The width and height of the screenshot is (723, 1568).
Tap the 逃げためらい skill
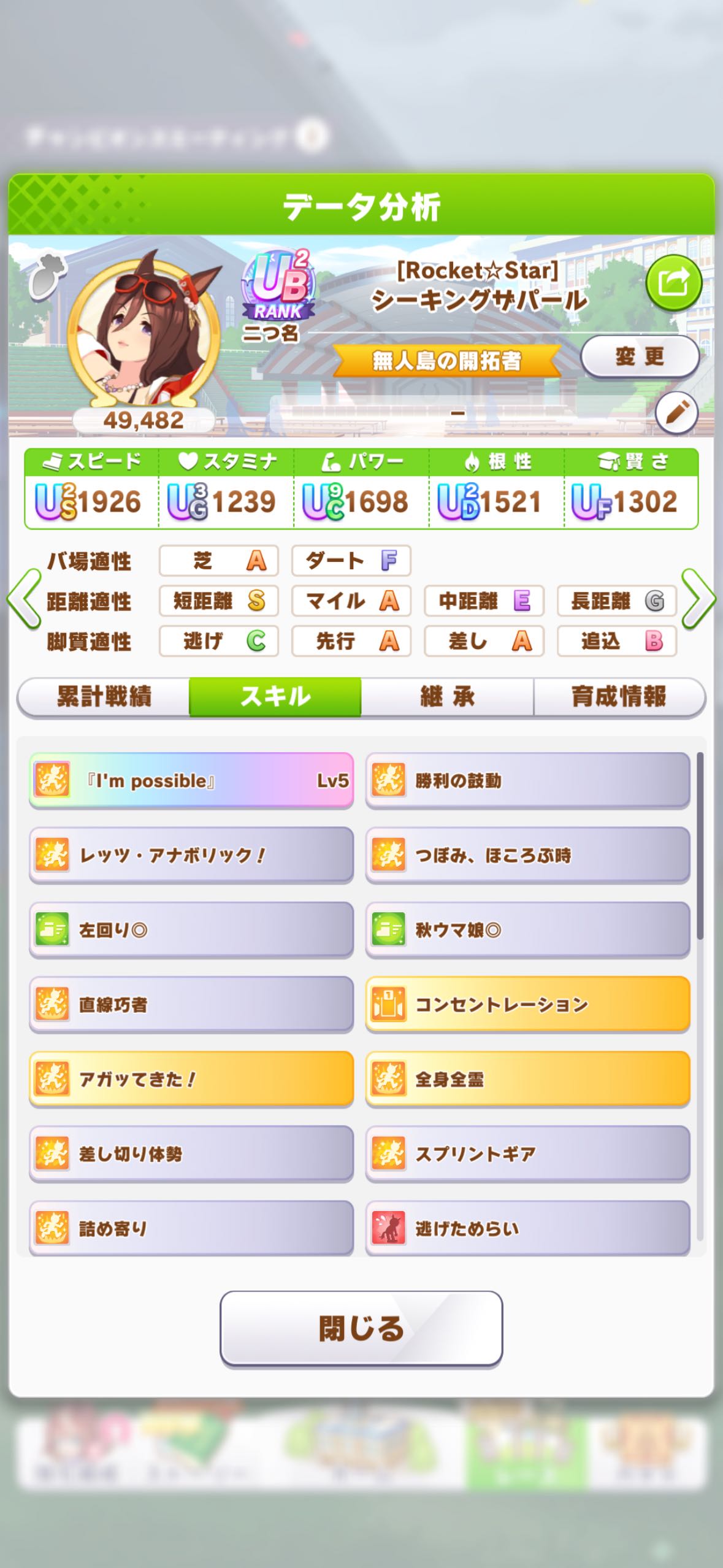[x=527, y=1228]
